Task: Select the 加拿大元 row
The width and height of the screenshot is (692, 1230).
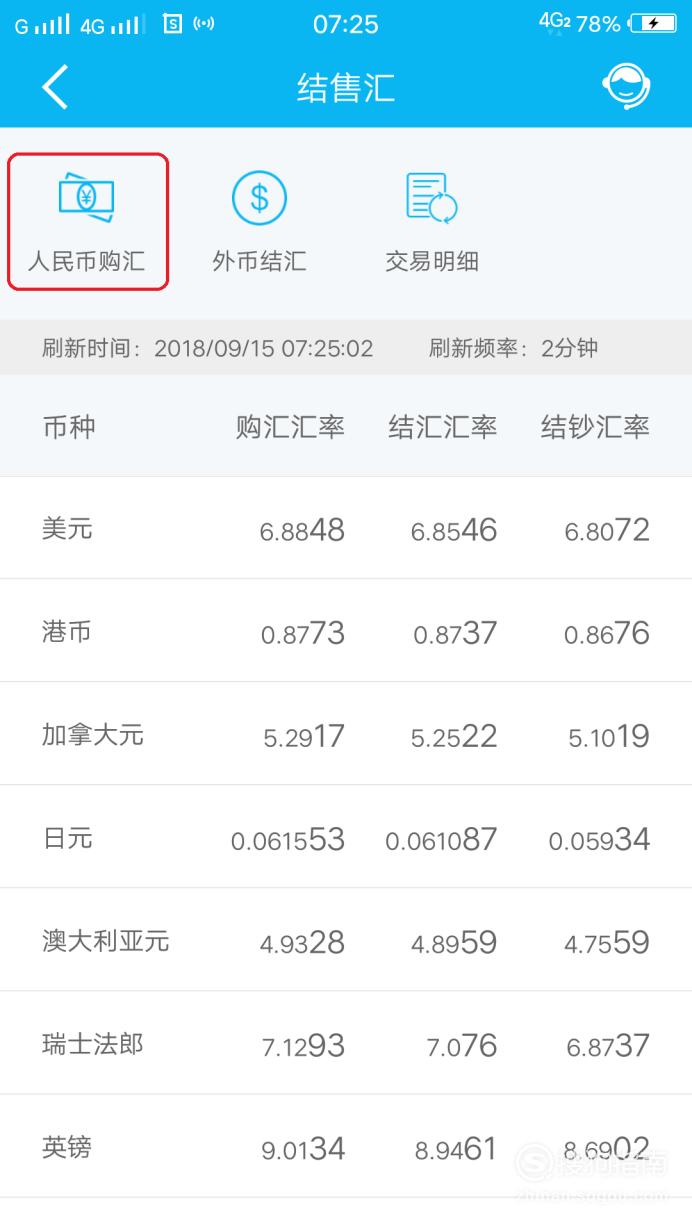Action: coord(346,734)
